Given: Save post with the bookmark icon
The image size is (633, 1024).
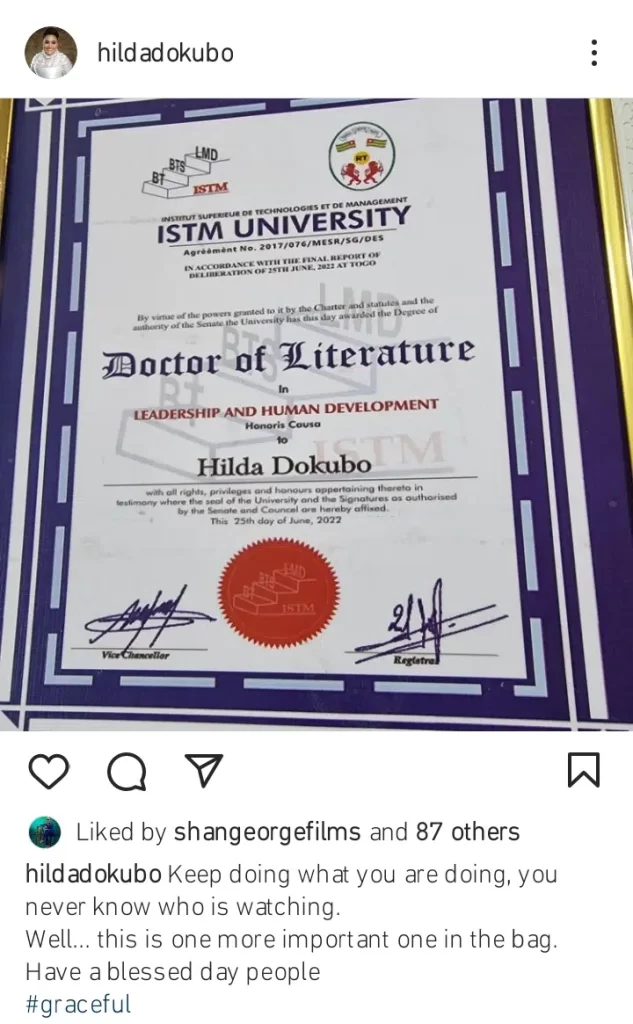Looking at the screenshot, I should [x=583, y=770].
